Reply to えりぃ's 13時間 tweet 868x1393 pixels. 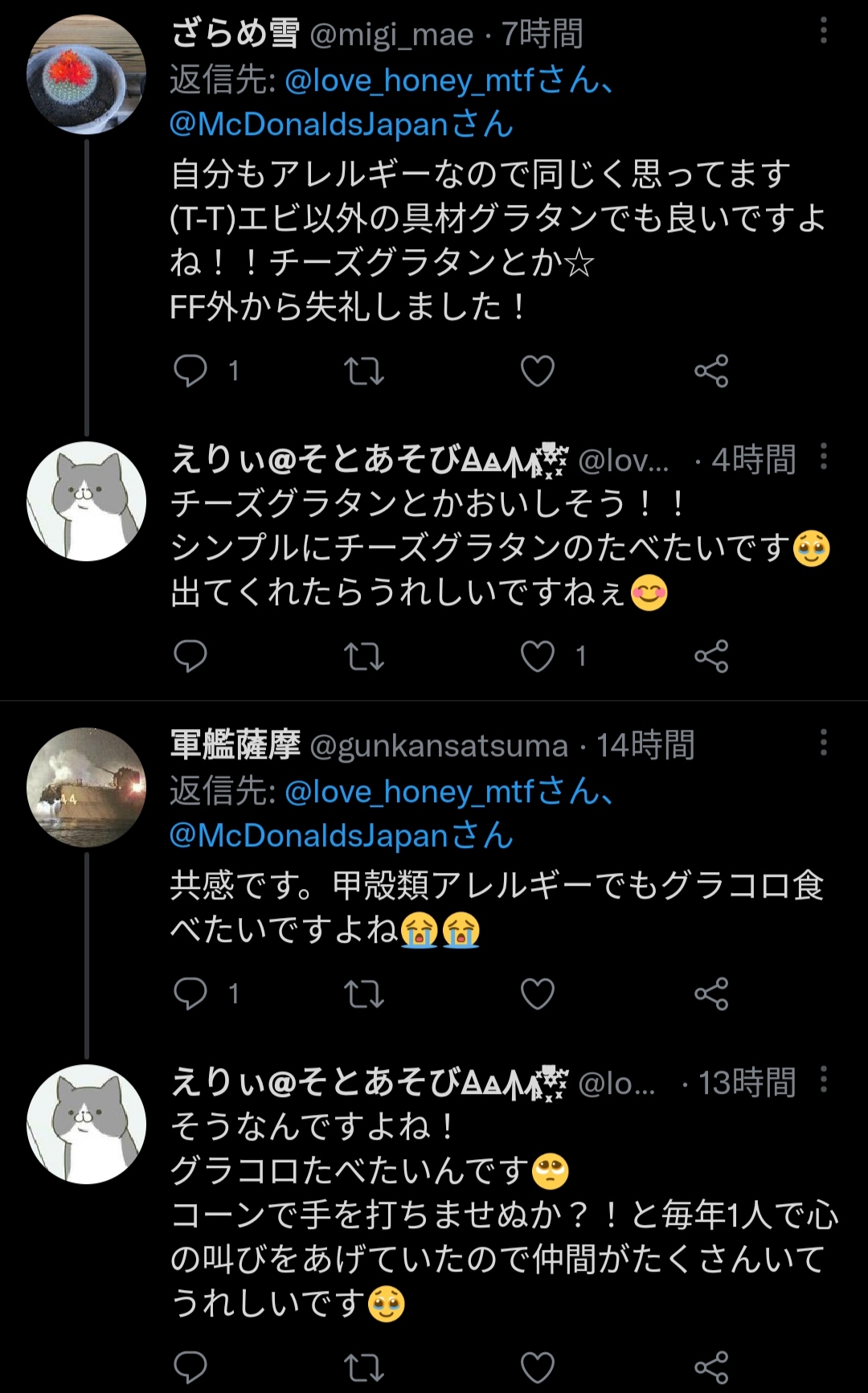click(x=190, y=1366)
